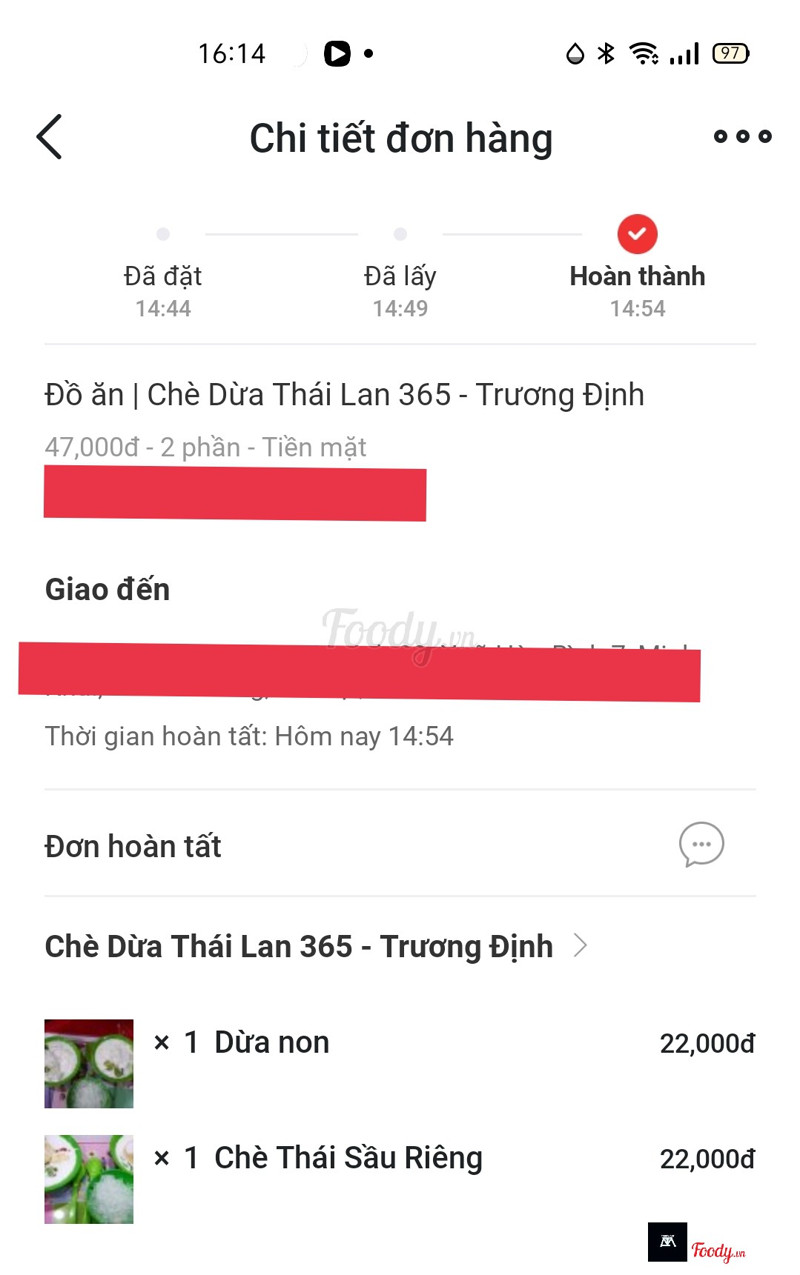View the Chè Thái Sầu Riêng item

(x=347, y=1159)
